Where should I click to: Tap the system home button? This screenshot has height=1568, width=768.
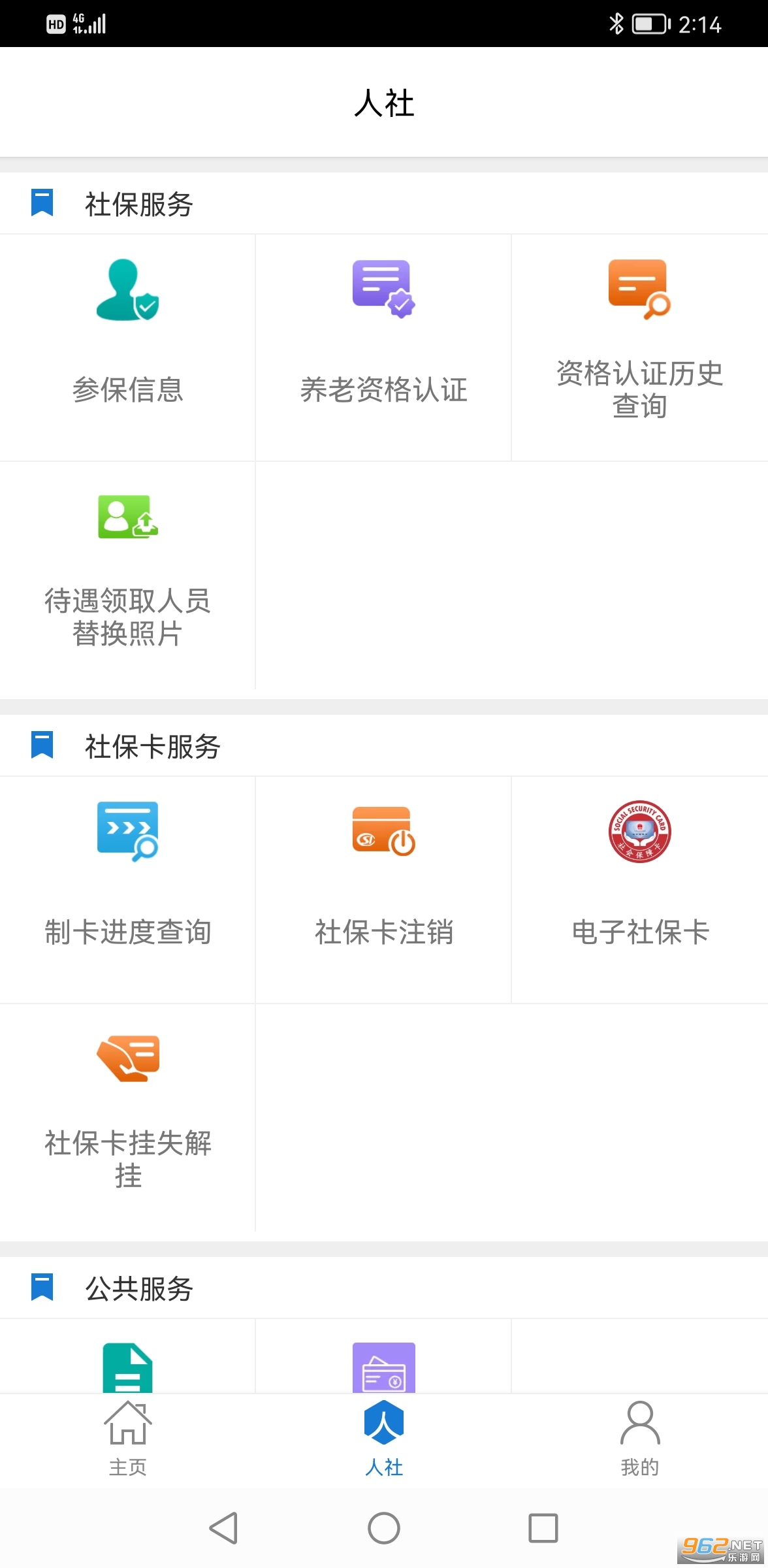tap(384, 1528)
